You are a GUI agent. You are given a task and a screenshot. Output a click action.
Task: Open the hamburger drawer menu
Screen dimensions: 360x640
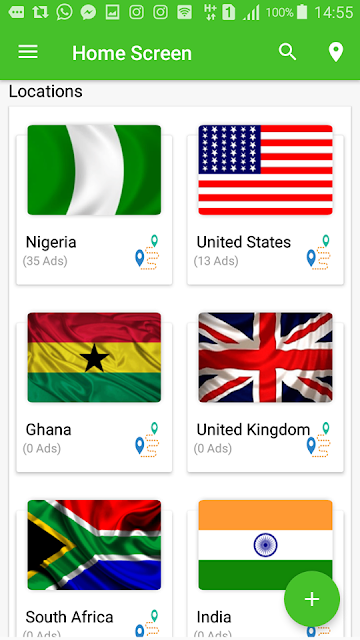click(x=28, y=52)
